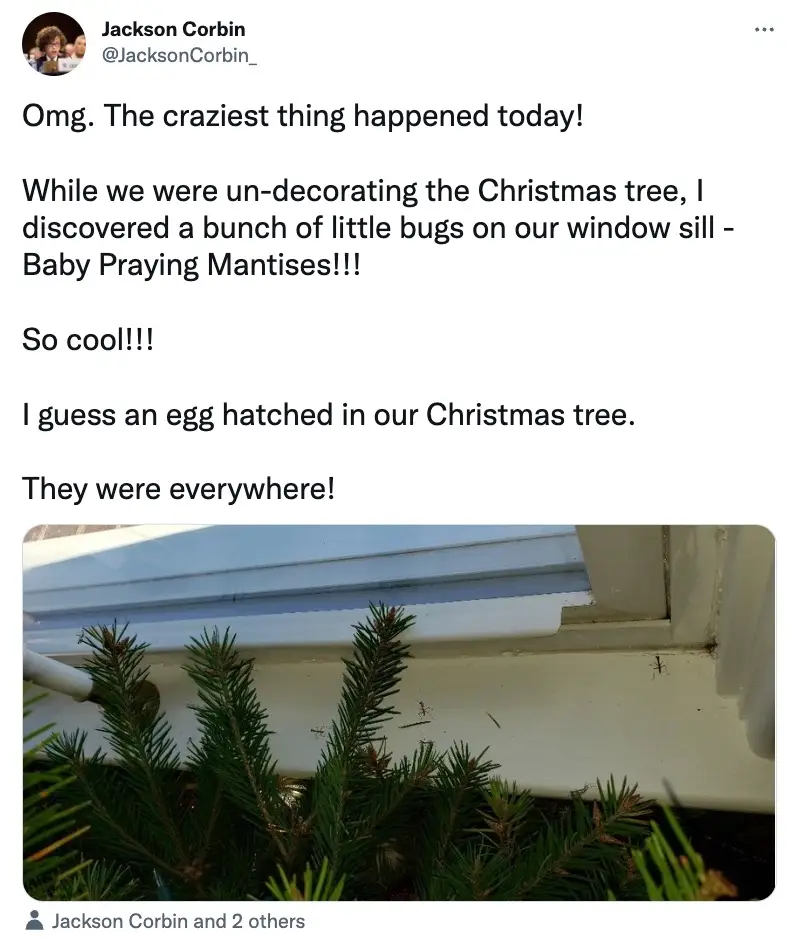789x942 pixels.
Task: Open the @JacksonCorbin_ handle link
Action: coord(180,56)
